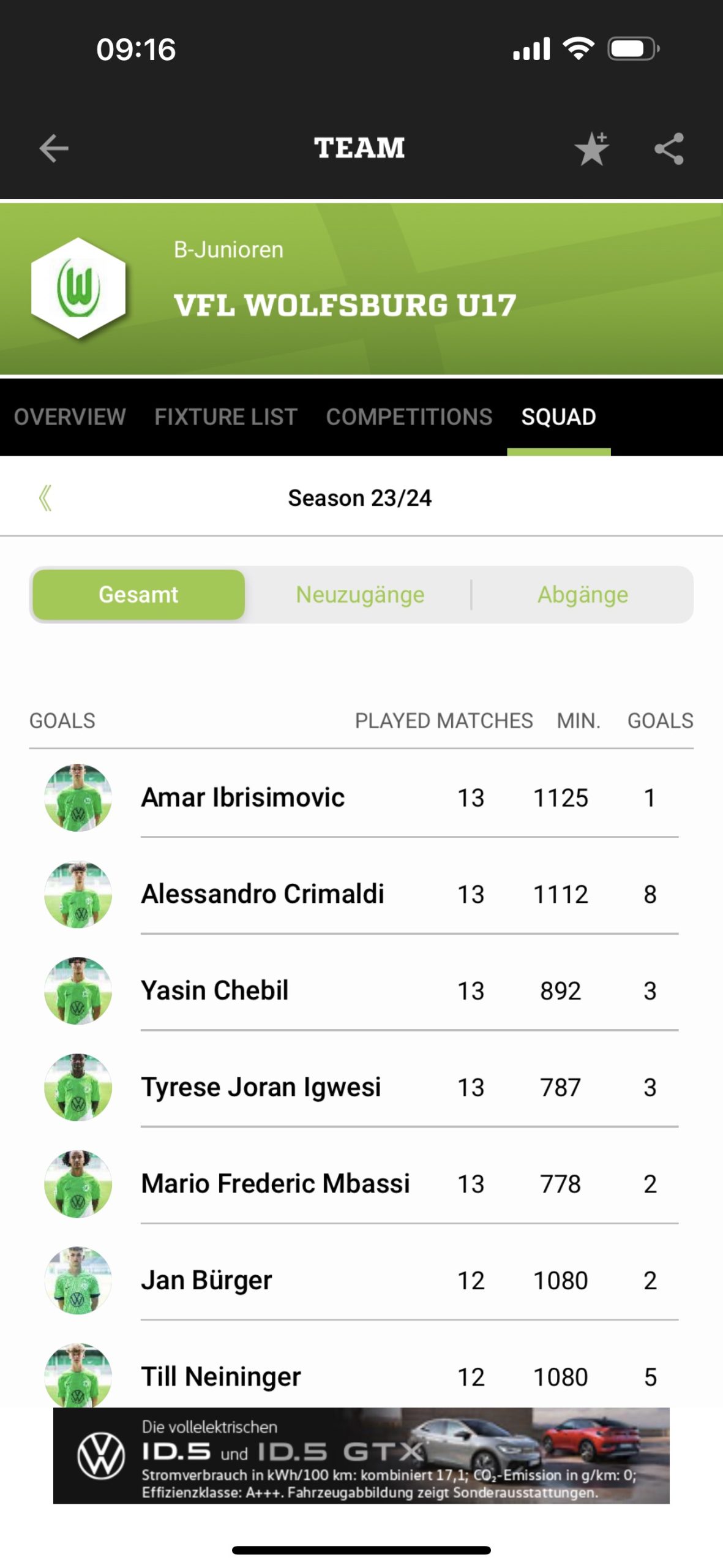
Task: Share this team page
Action: coord(669,149)
